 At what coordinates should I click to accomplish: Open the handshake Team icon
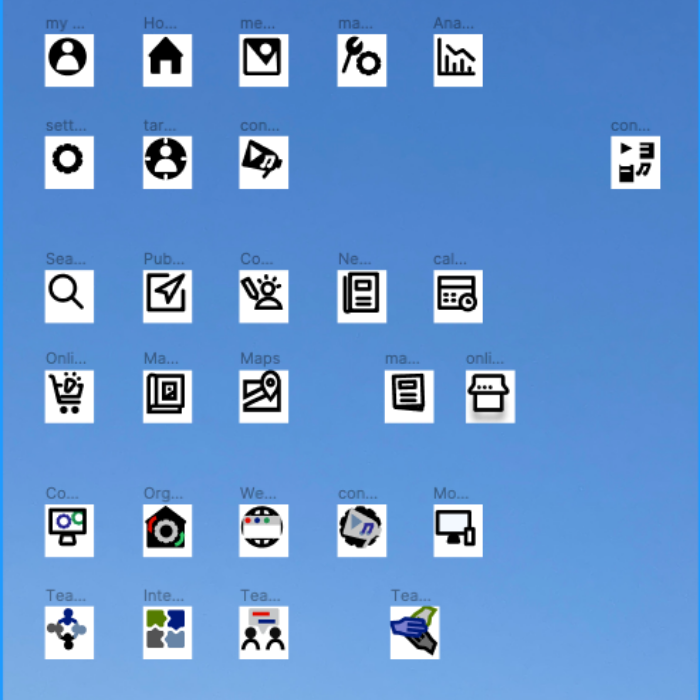coord(414,632)
